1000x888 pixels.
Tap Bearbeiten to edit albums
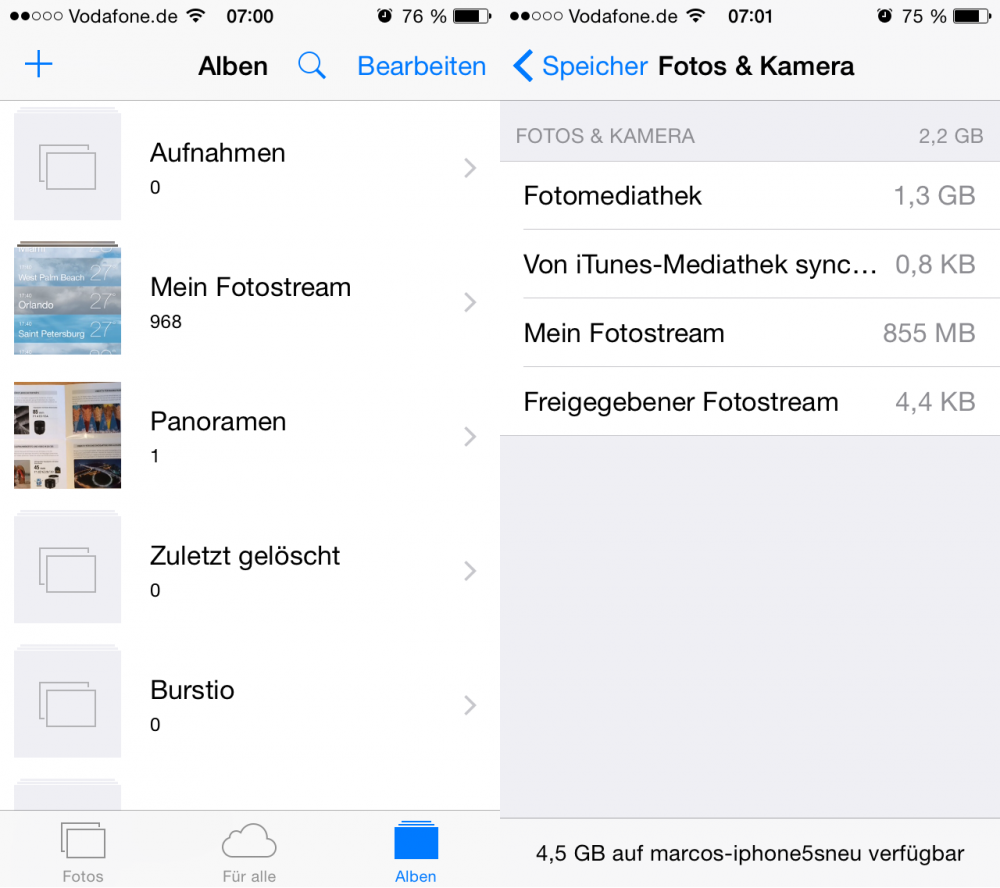click(421, 66)
